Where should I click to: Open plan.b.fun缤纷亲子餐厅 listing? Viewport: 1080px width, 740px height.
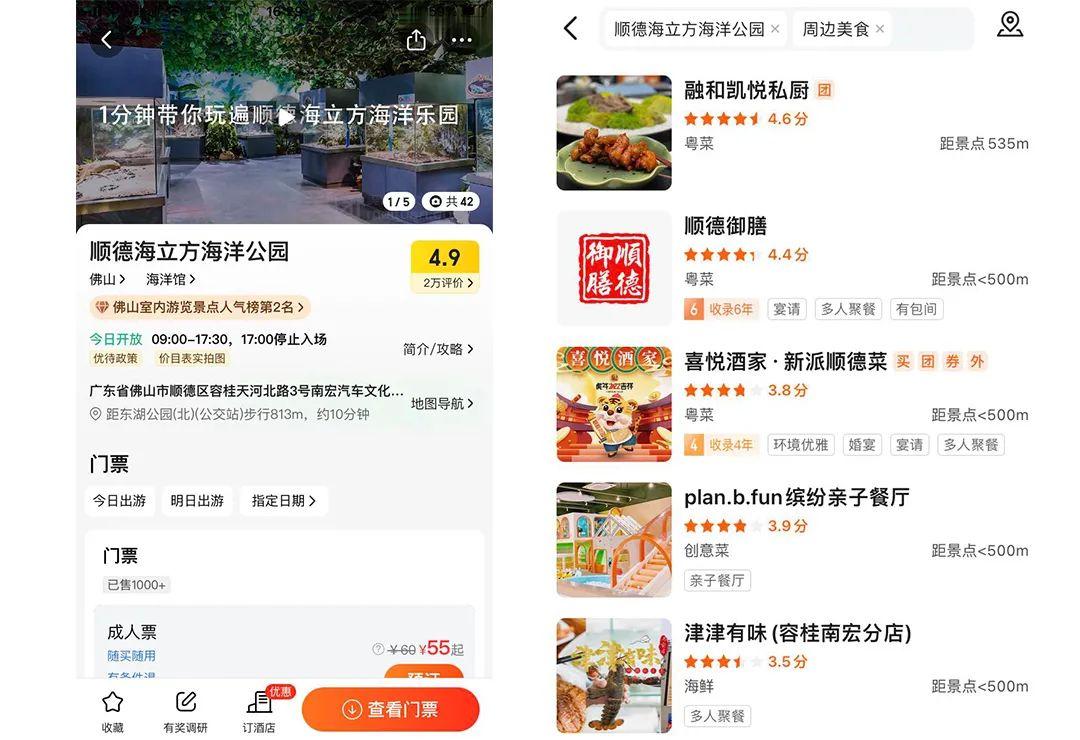coord(796,497)
